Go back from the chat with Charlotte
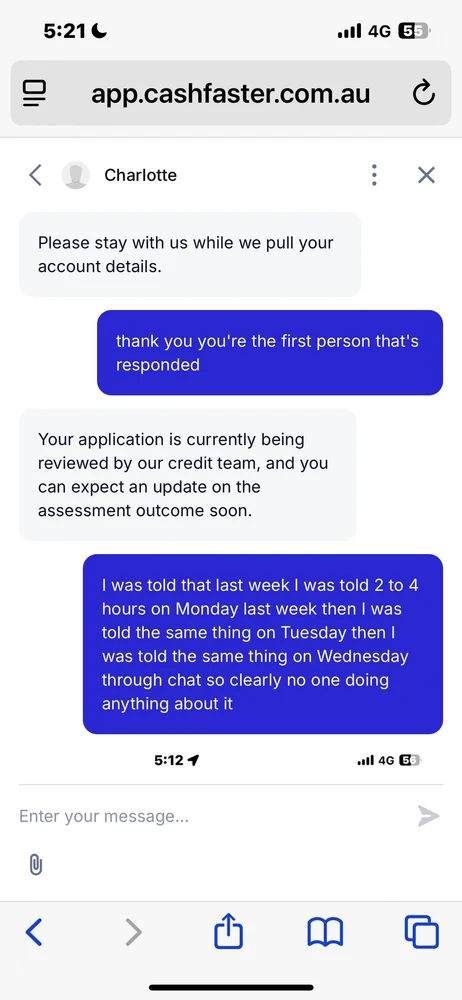The image size is (462, 1000). pyautogui.click(x=36, y=175)
